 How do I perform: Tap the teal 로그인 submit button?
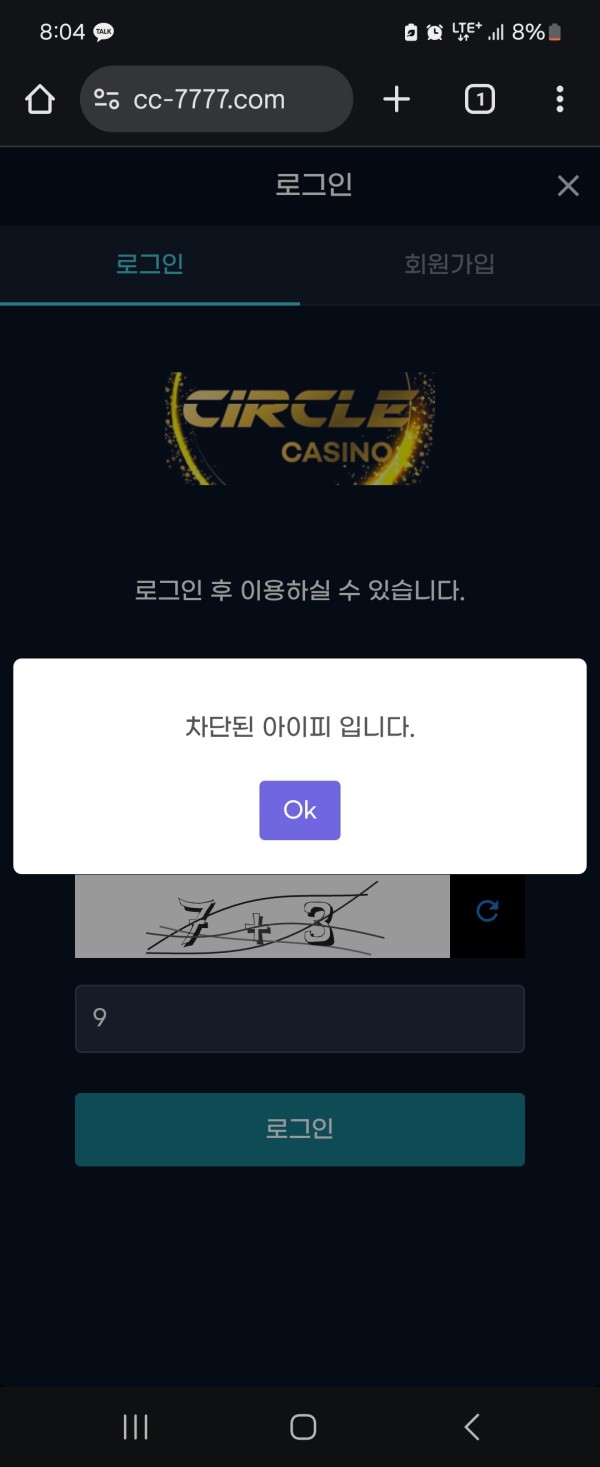(299, 1129)
